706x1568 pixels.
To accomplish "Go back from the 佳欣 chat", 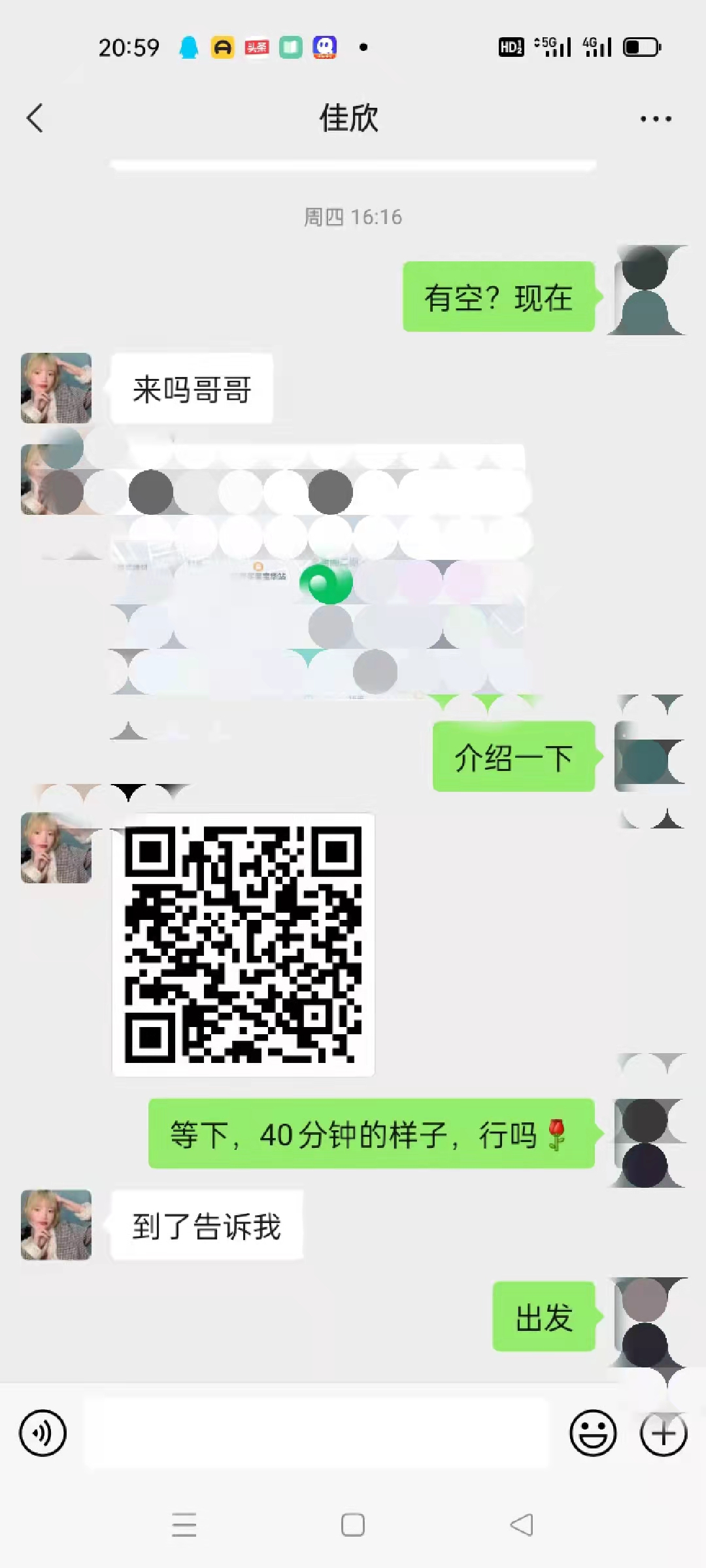I will coord(35,118).
